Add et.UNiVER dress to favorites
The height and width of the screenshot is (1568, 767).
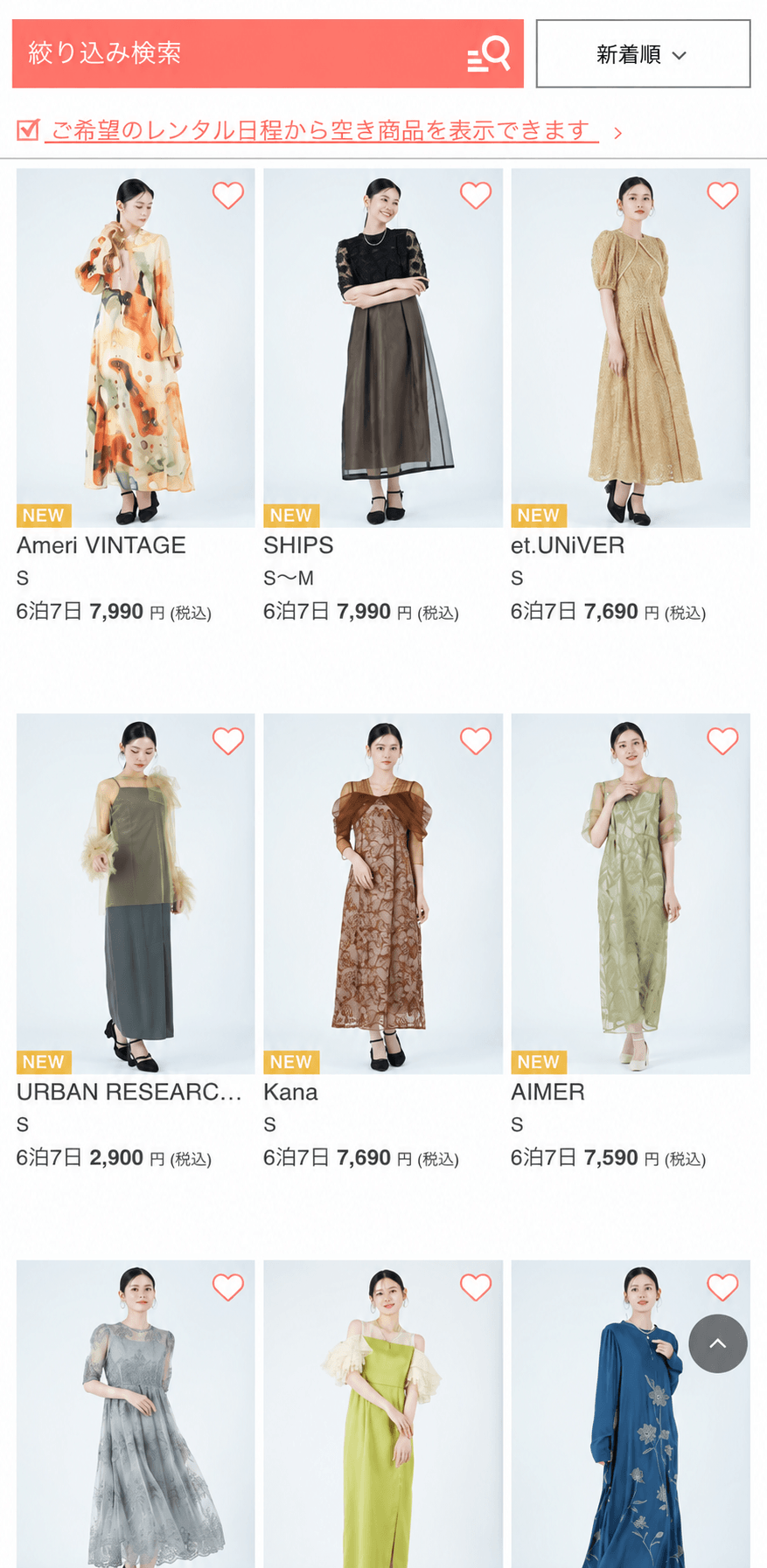click(722, 195)
